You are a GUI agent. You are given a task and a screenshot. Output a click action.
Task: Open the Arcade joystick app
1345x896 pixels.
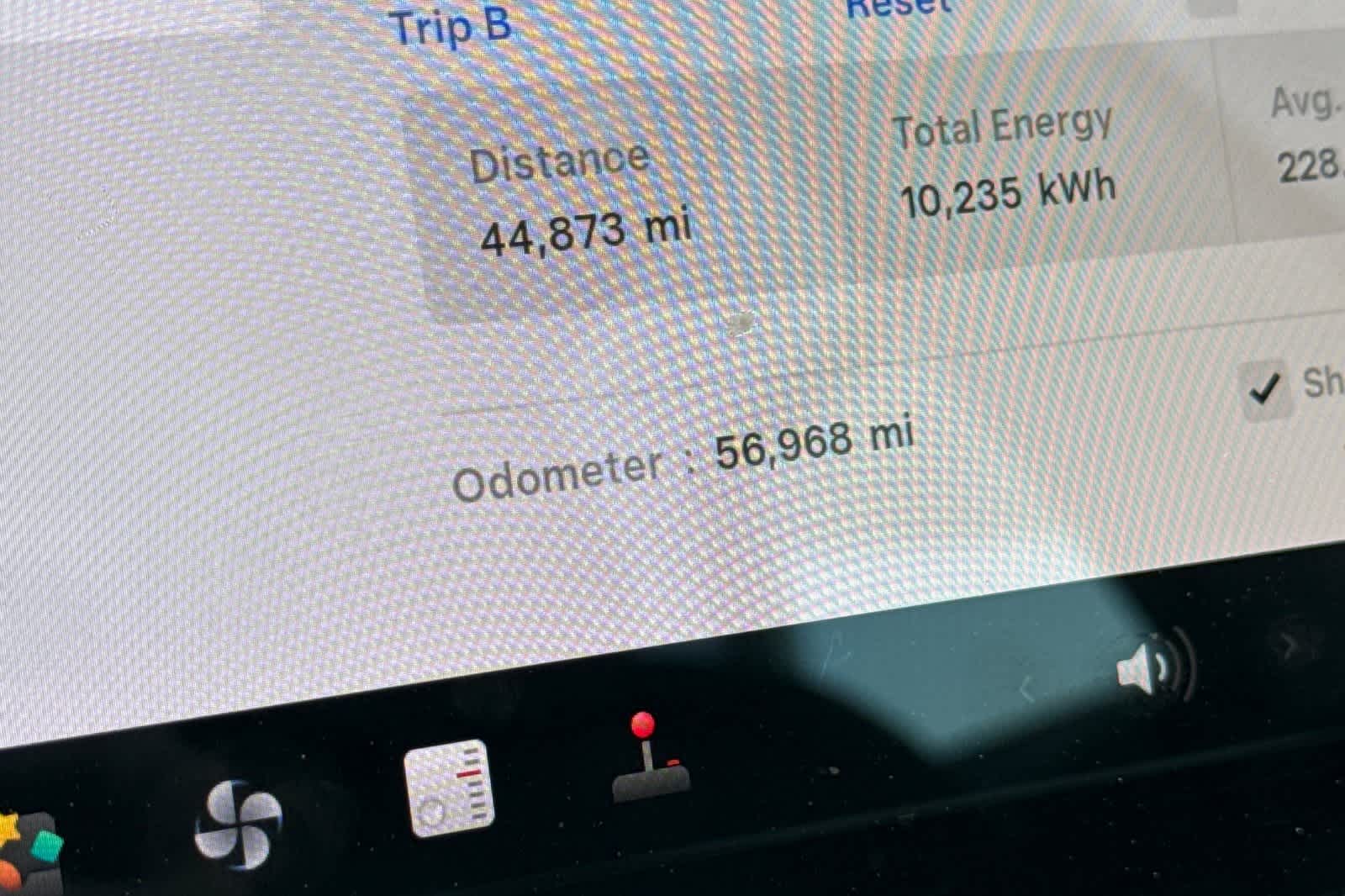pos(649,759)
